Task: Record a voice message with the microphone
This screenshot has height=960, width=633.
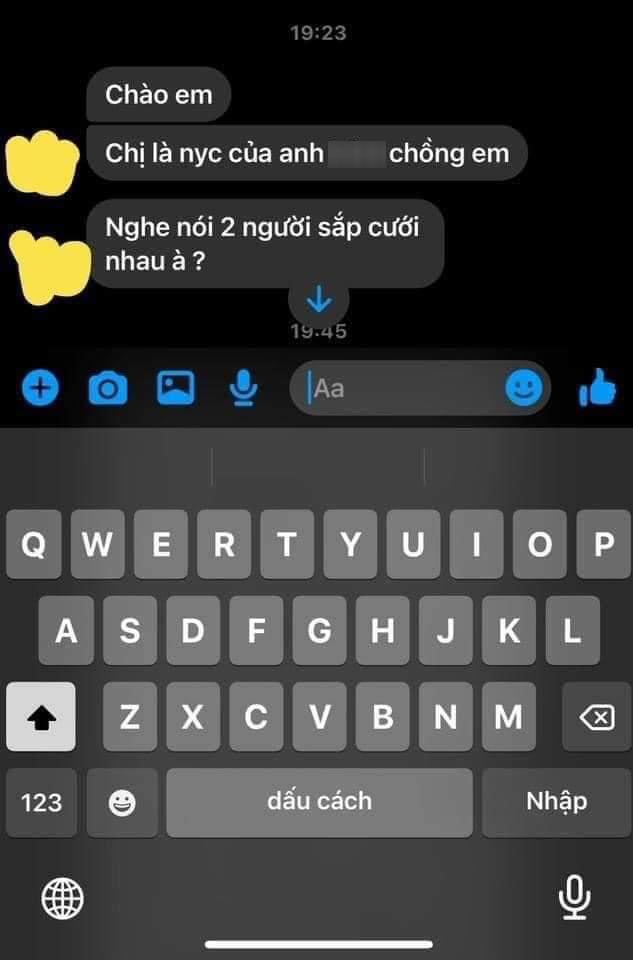Action: point(242,388)
